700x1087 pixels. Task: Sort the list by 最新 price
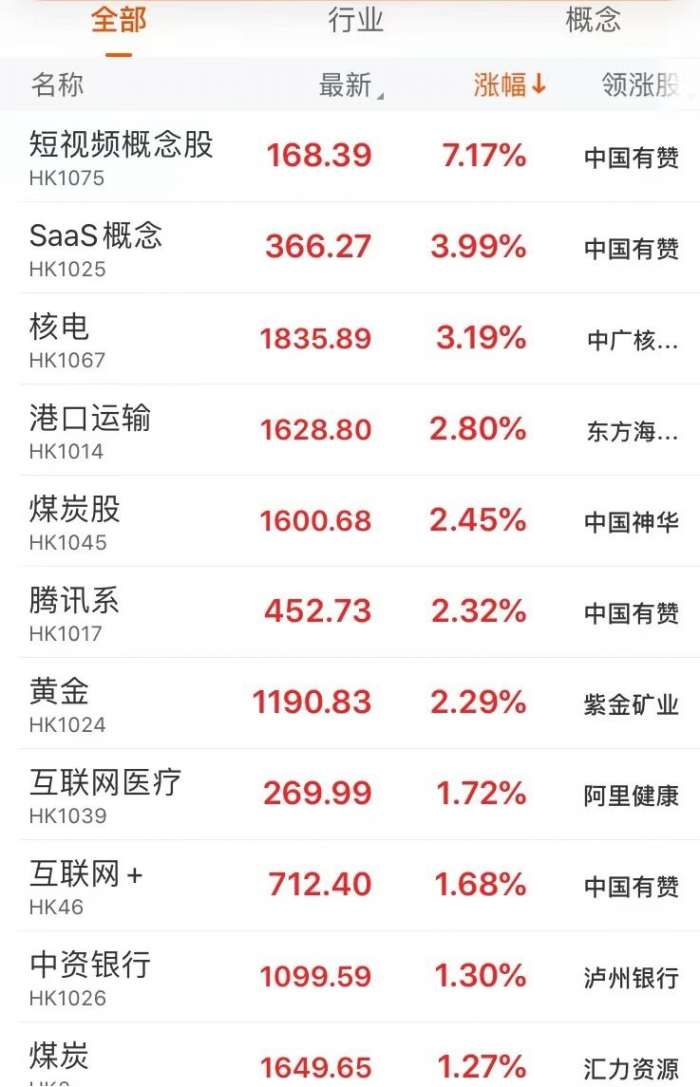tap(349, 86)
